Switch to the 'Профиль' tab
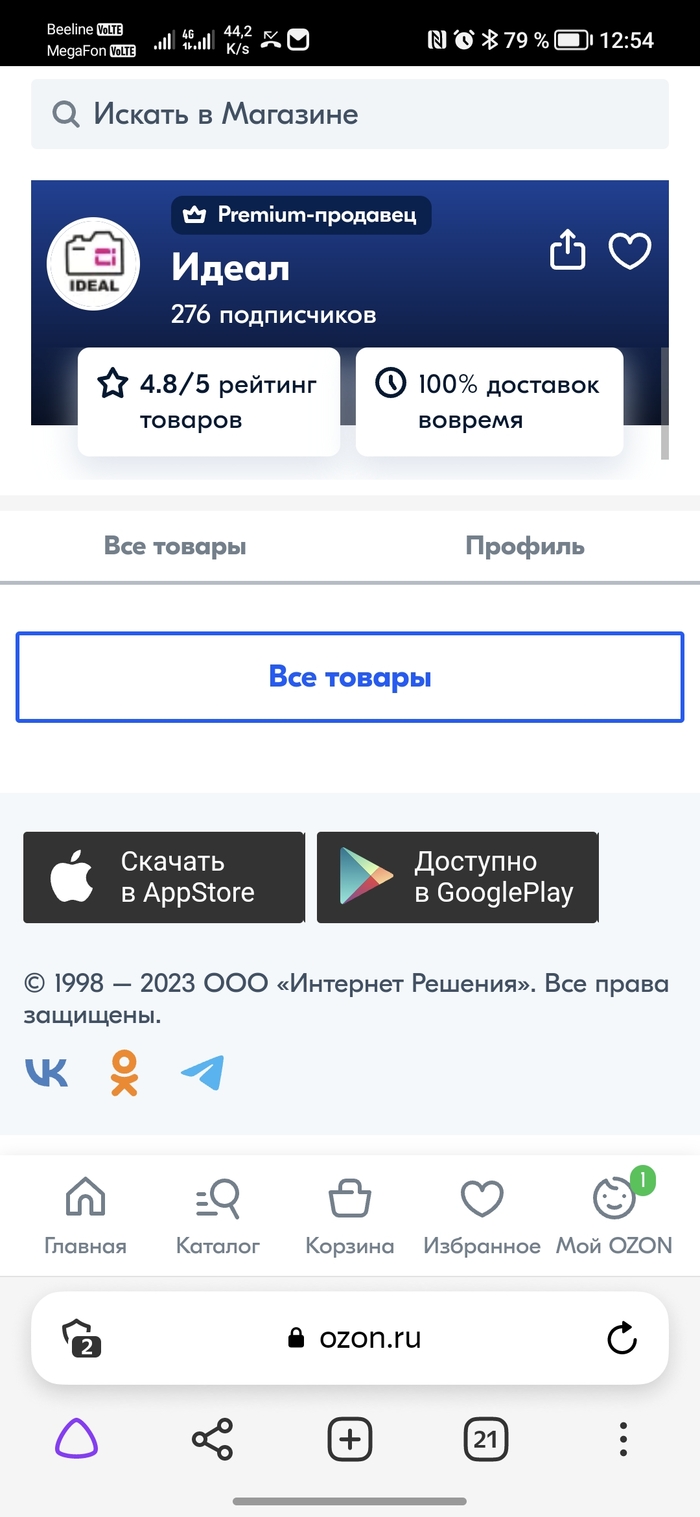 pos(525,546)
